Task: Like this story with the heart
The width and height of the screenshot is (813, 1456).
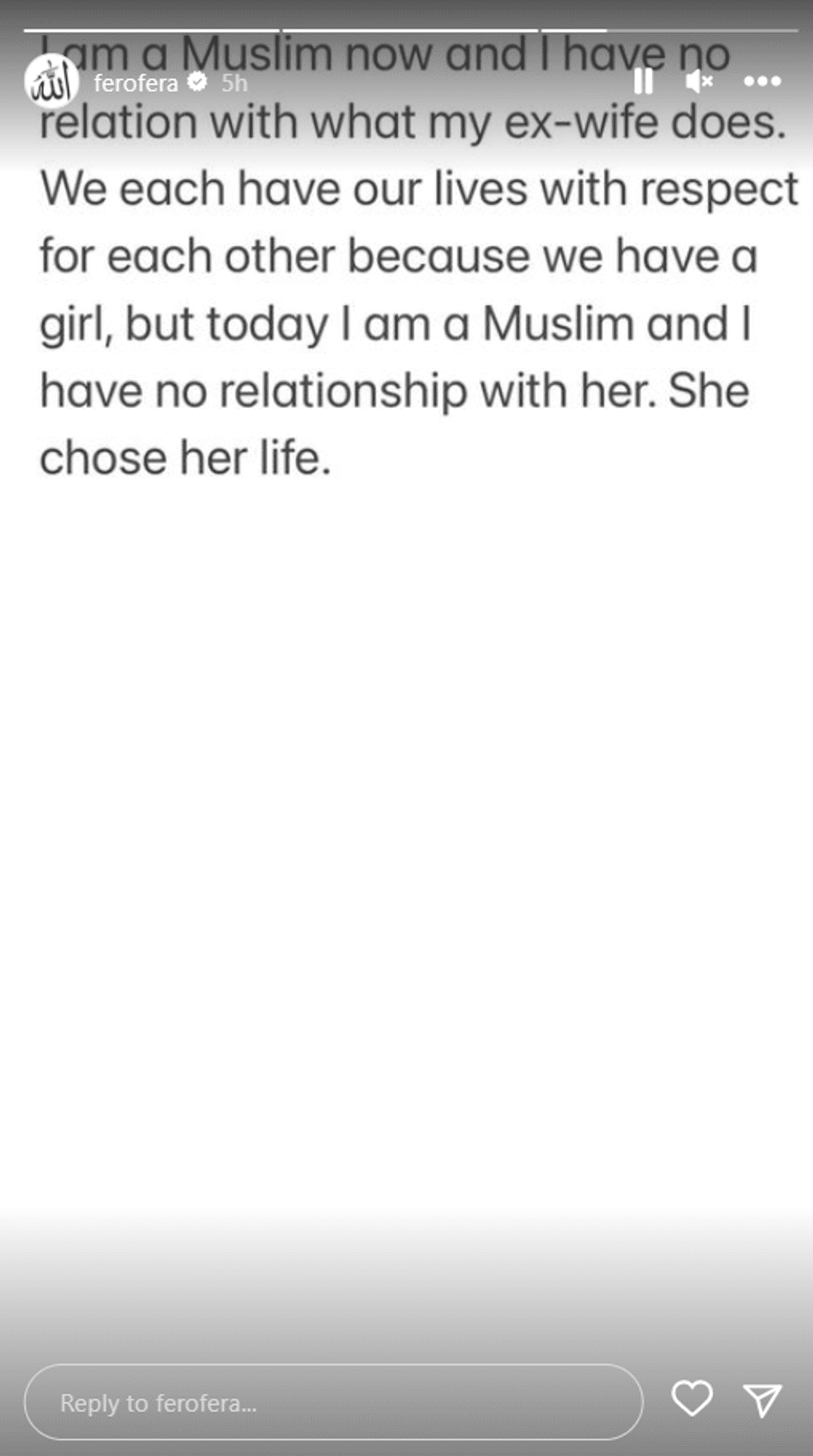Action: (691, 1399)
